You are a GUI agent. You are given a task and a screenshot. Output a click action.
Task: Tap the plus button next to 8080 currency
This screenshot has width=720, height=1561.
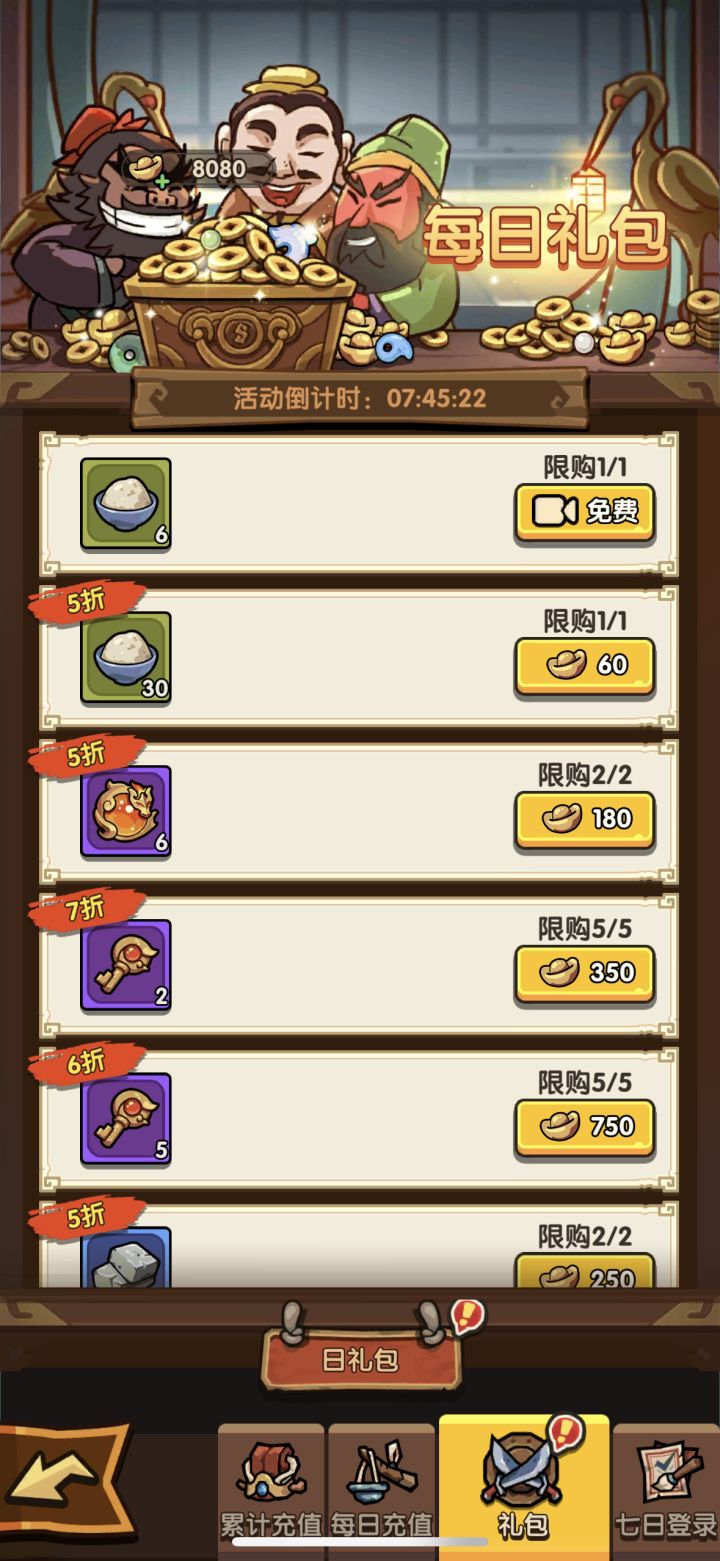tap(160, 182)
